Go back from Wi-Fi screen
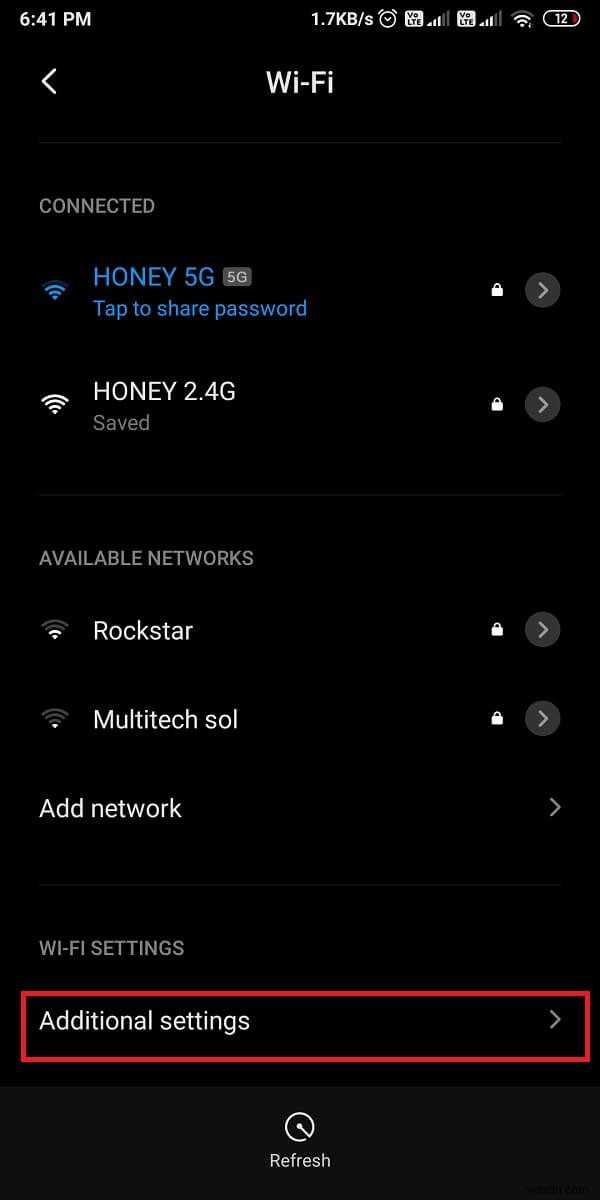Image resolution: width=600 pixels, height=1200 pixels. point(49,81)
